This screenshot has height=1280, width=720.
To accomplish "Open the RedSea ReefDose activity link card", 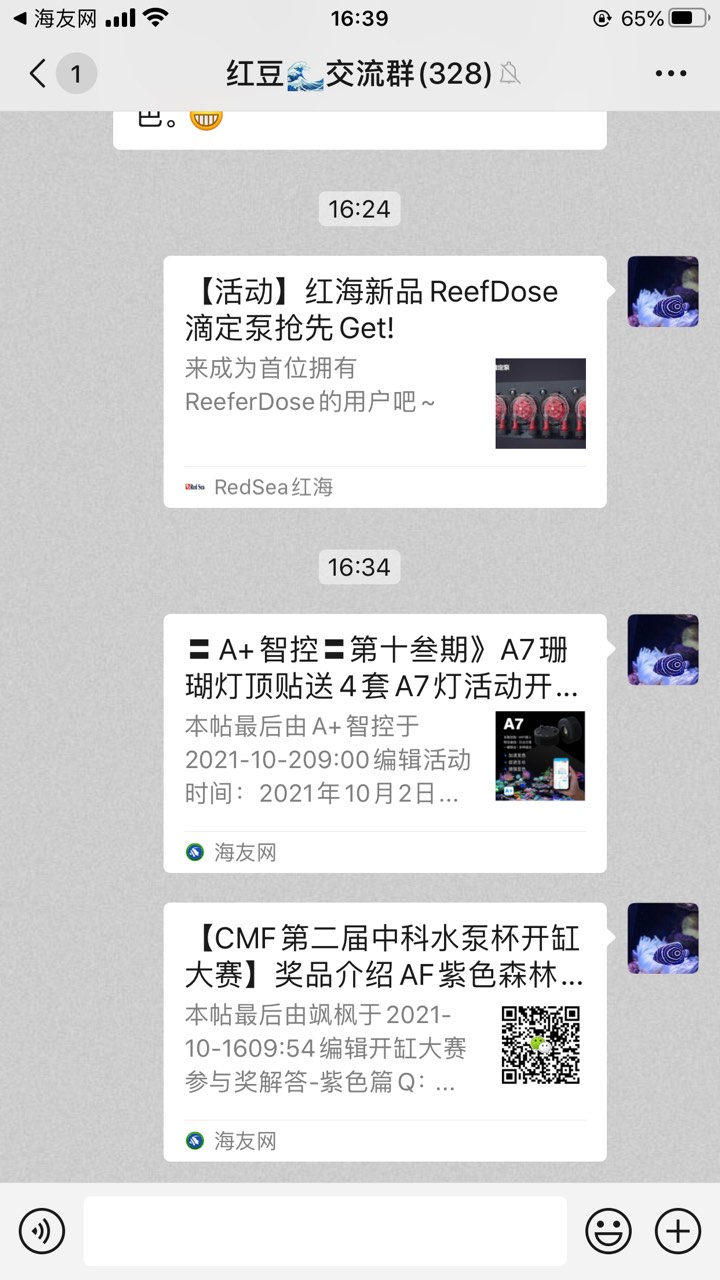I will pyautogui.click(x=385, y=381).
